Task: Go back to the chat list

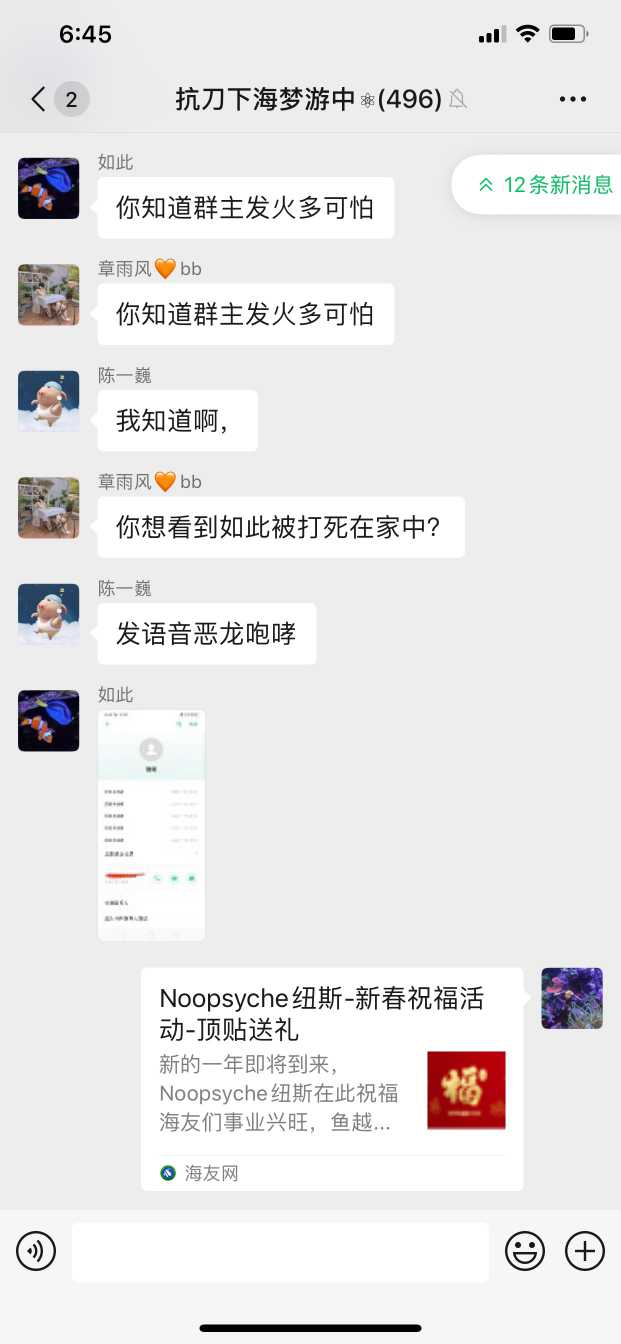Action: [40, 99]
